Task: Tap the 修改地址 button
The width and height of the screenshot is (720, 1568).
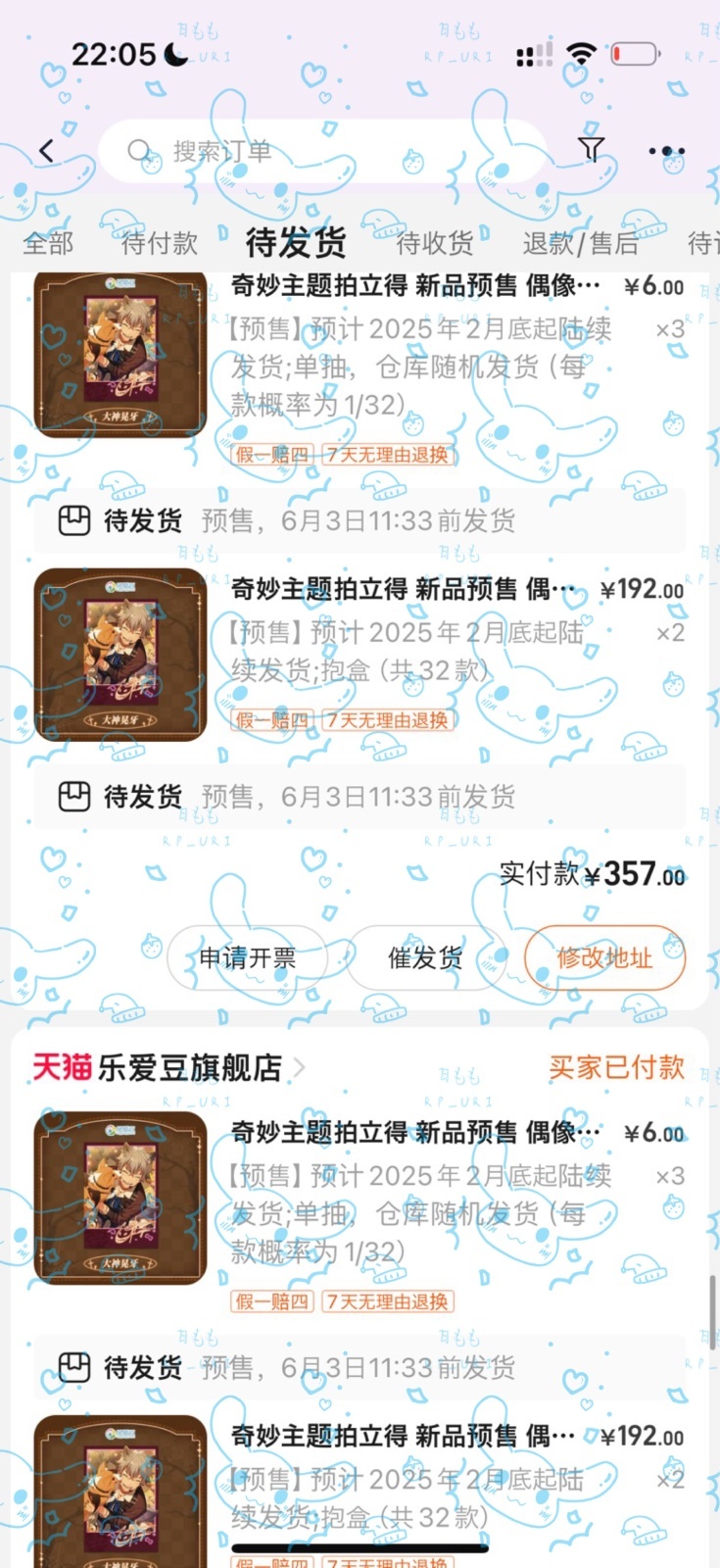Action: [604, 957]
